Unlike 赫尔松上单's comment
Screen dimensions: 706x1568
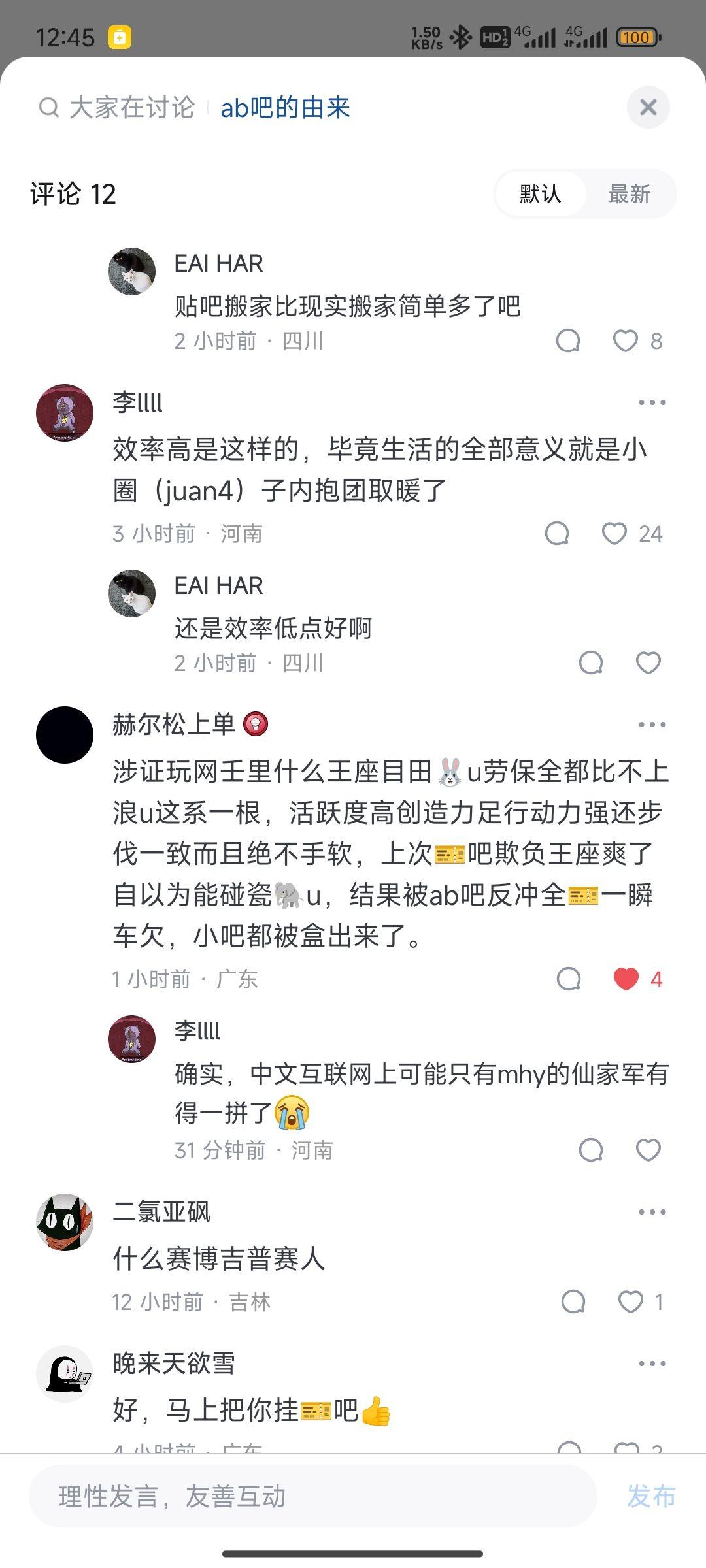click(626, 979)
